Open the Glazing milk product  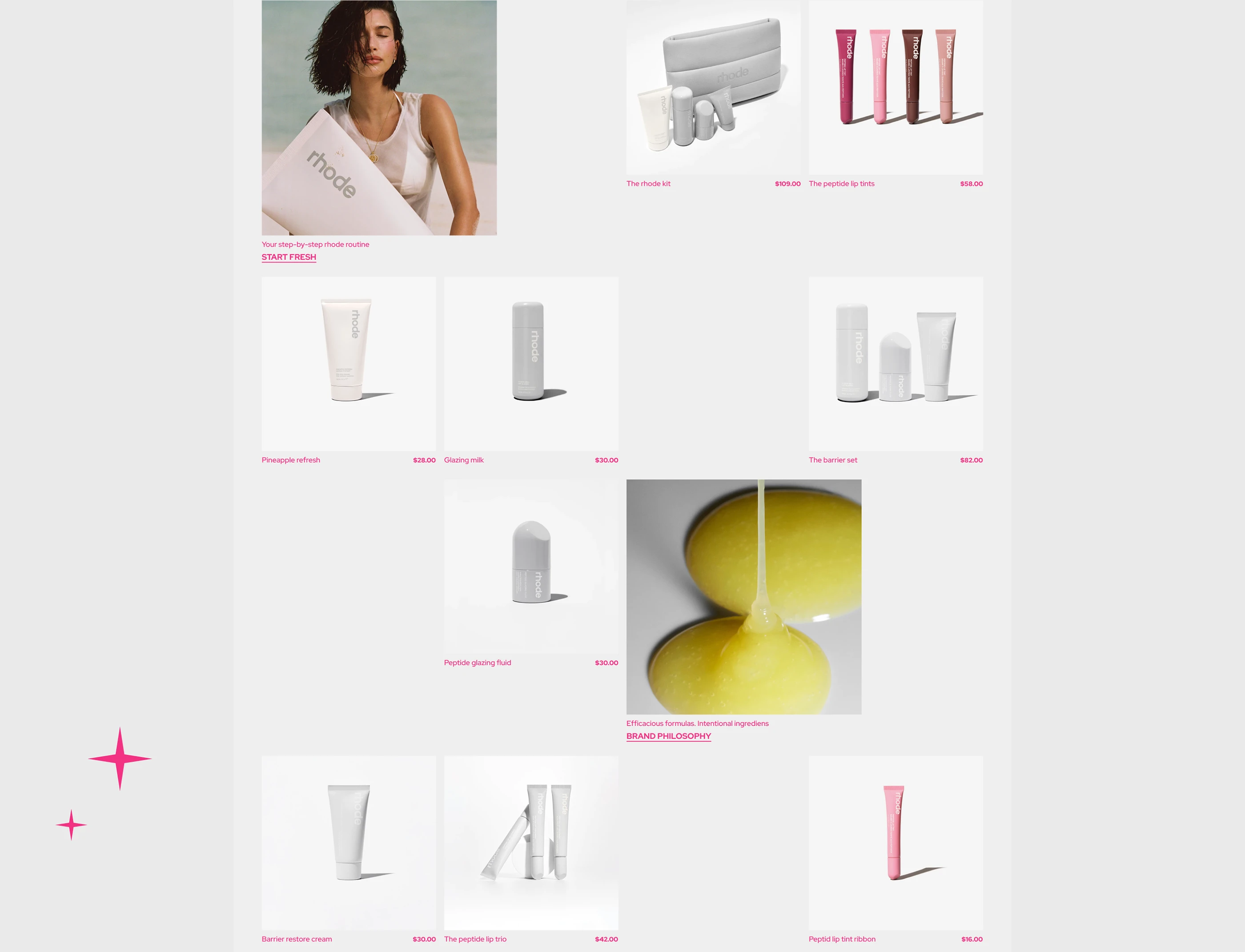(x=531, y=364)
